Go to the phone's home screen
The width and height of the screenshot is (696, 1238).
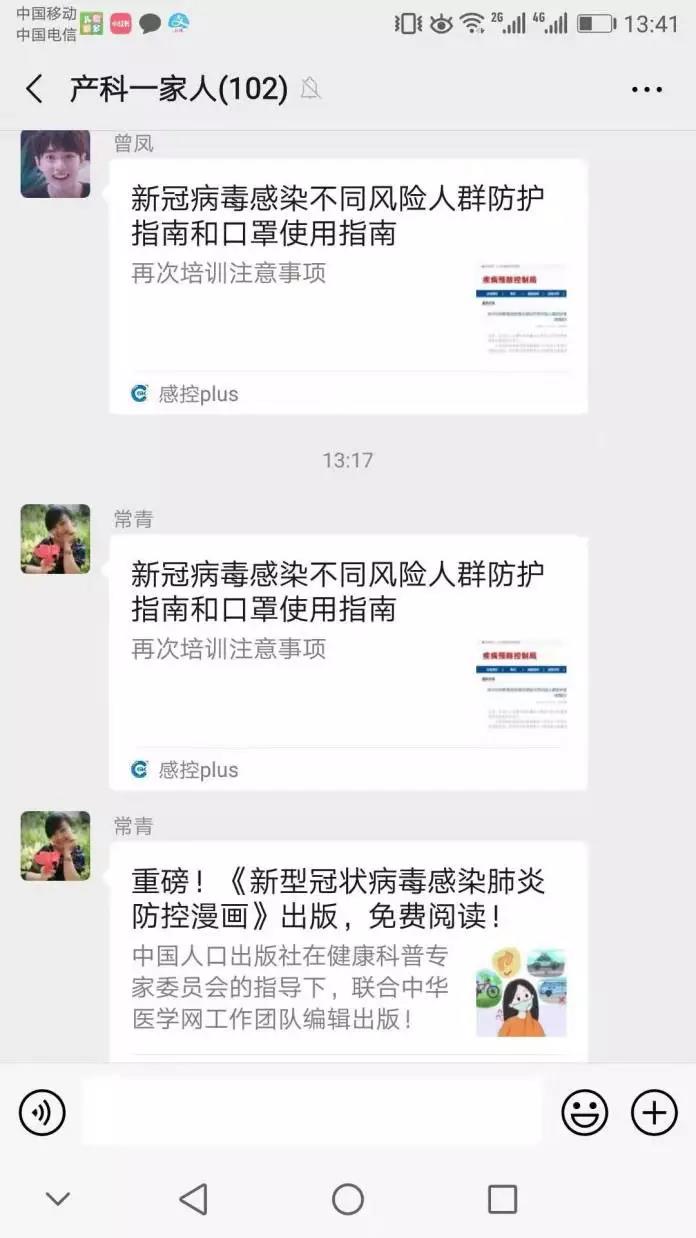point(348,1198)
